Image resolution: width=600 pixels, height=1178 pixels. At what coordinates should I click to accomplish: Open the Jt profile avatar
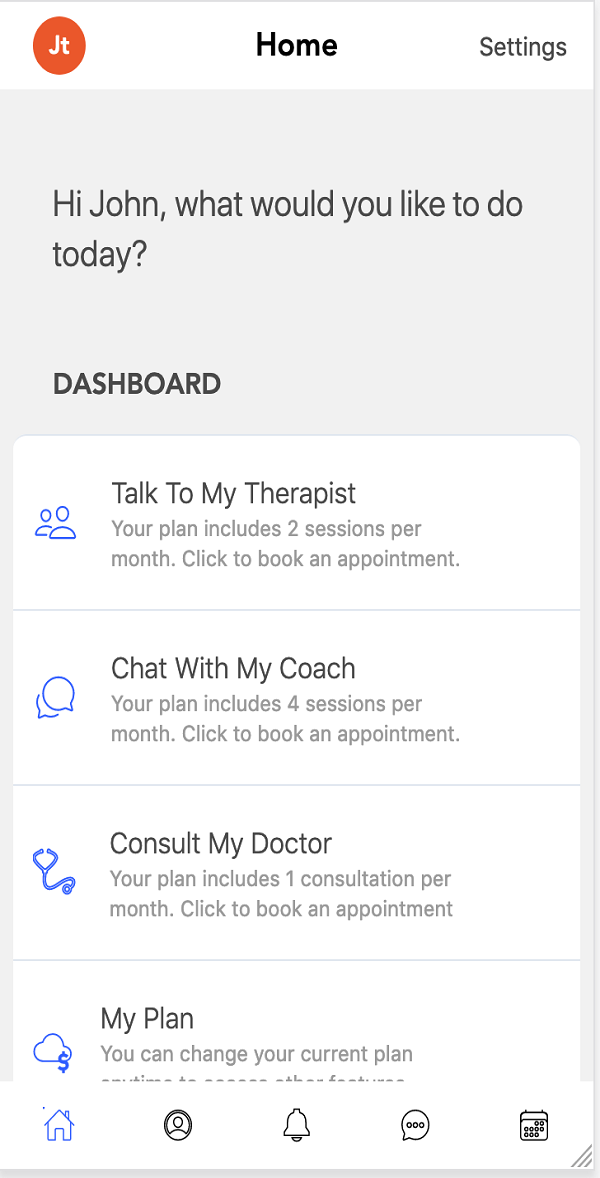point(59,46)
